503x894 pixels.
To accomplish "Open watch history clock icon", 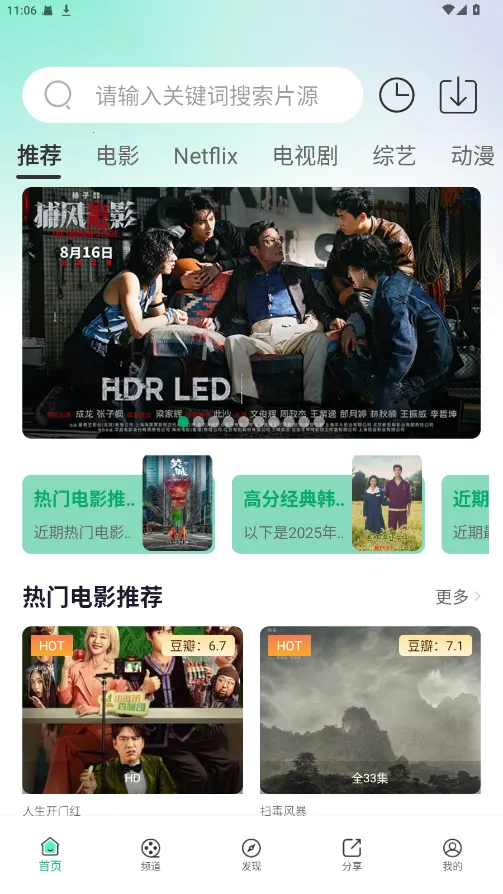I will (396, 95).
